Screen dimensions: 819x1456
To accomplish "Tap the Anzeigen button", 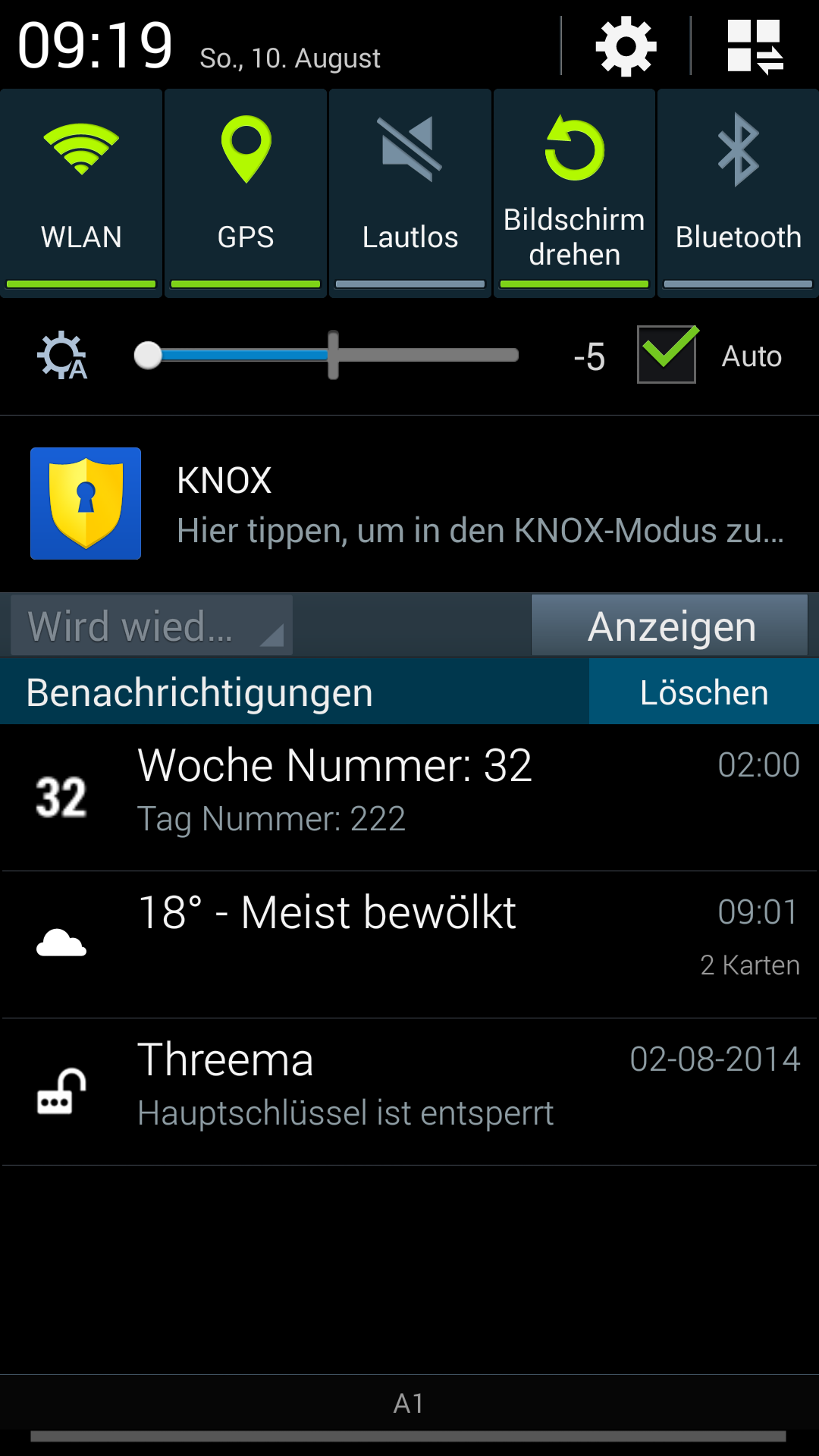I will [x=670, y=626].
